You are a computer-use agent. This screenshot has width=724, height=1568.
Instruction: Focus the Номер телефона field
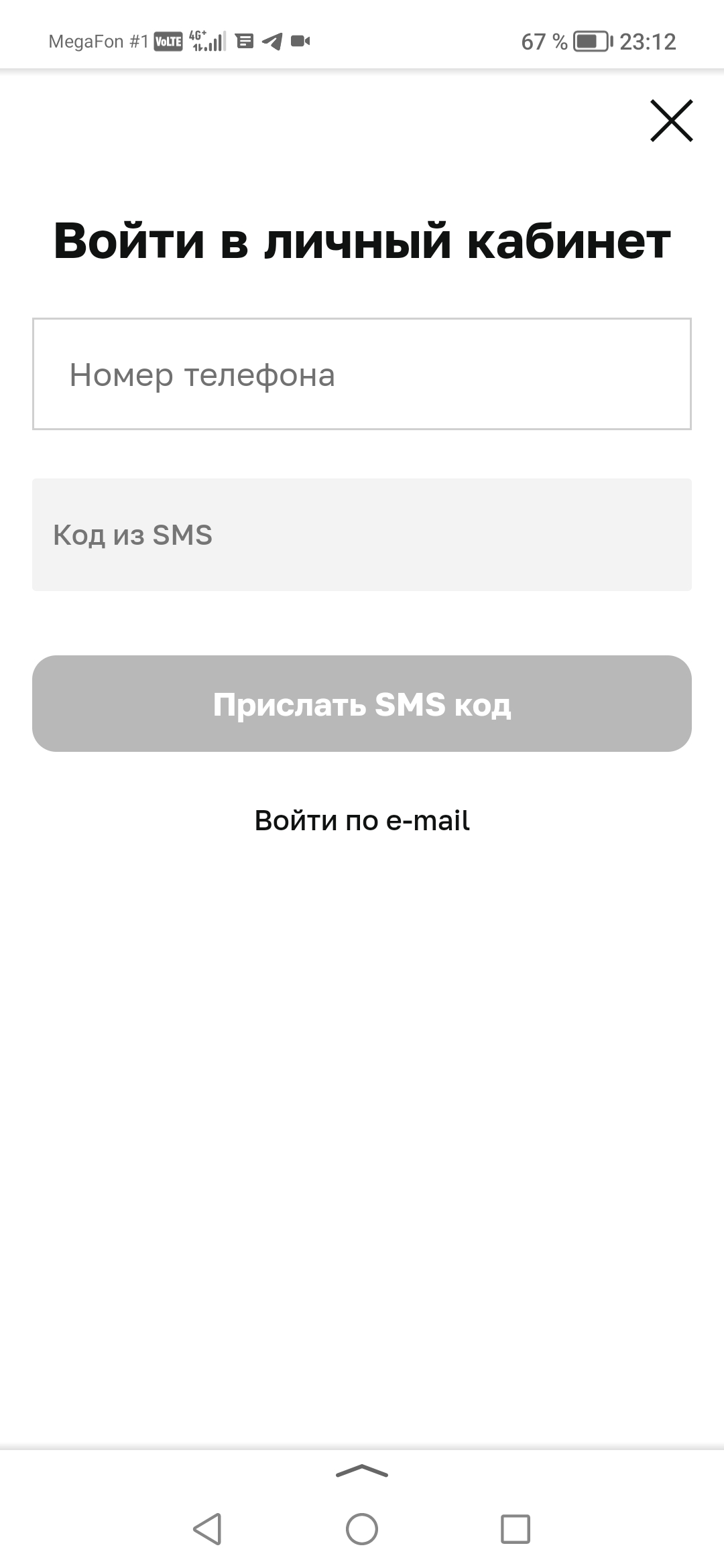[x=362, y=374]
